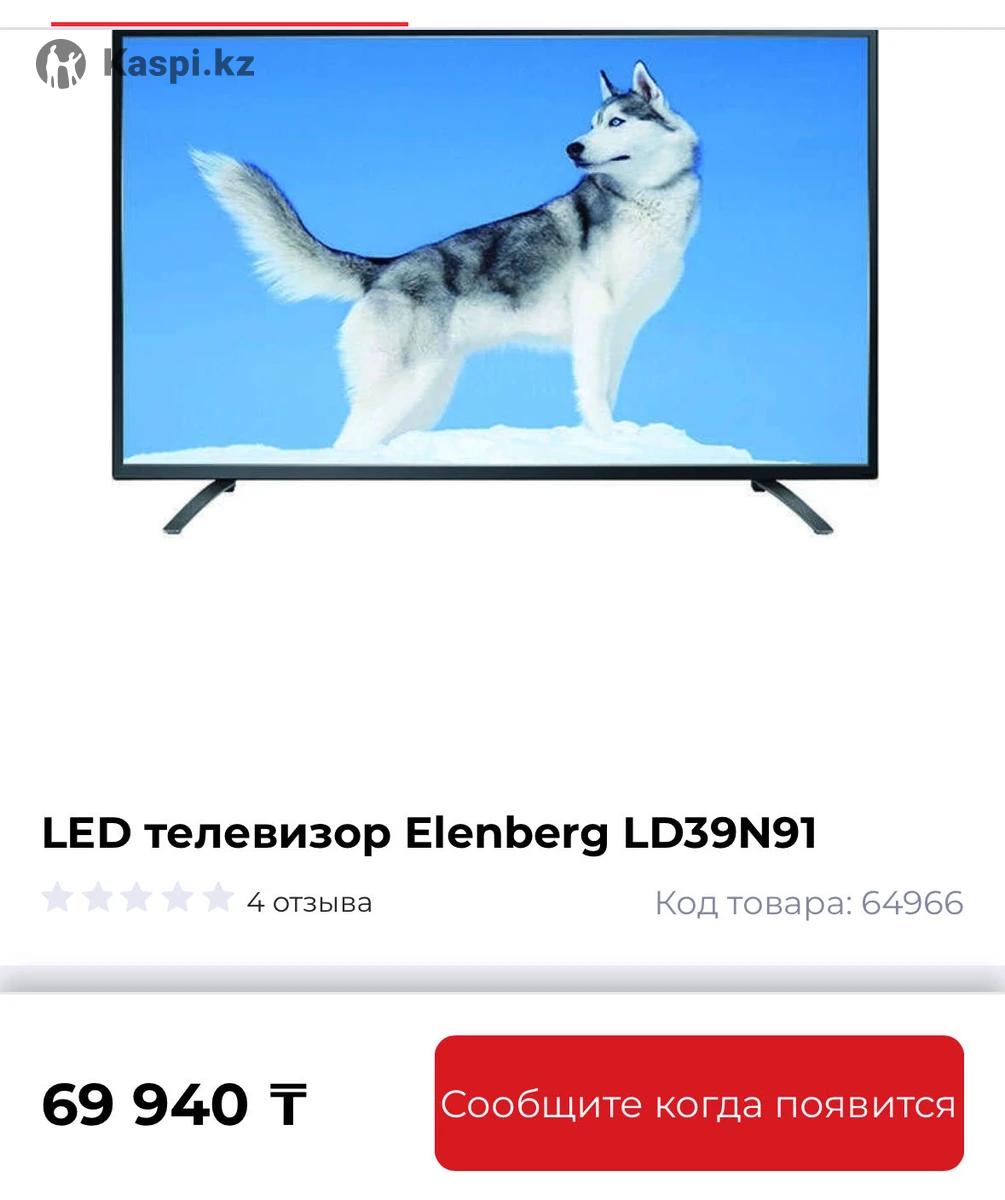Tap the 'Сообщите когда появится' button
1005x1200 pixels.
[x=698, y=1104]
